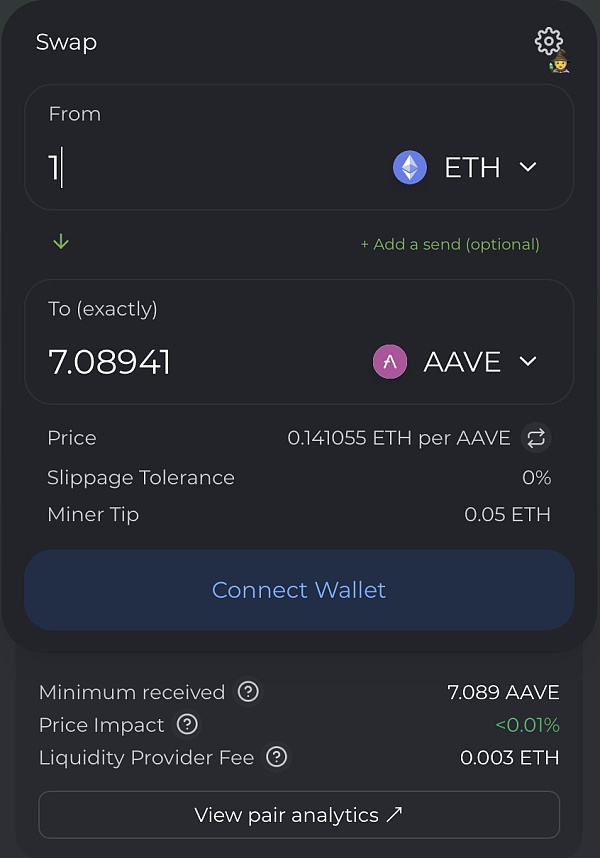The height and width of the screenshot is (858, 600).
Task: Choose a different token than ETH
Action: [x=466, y=167]
